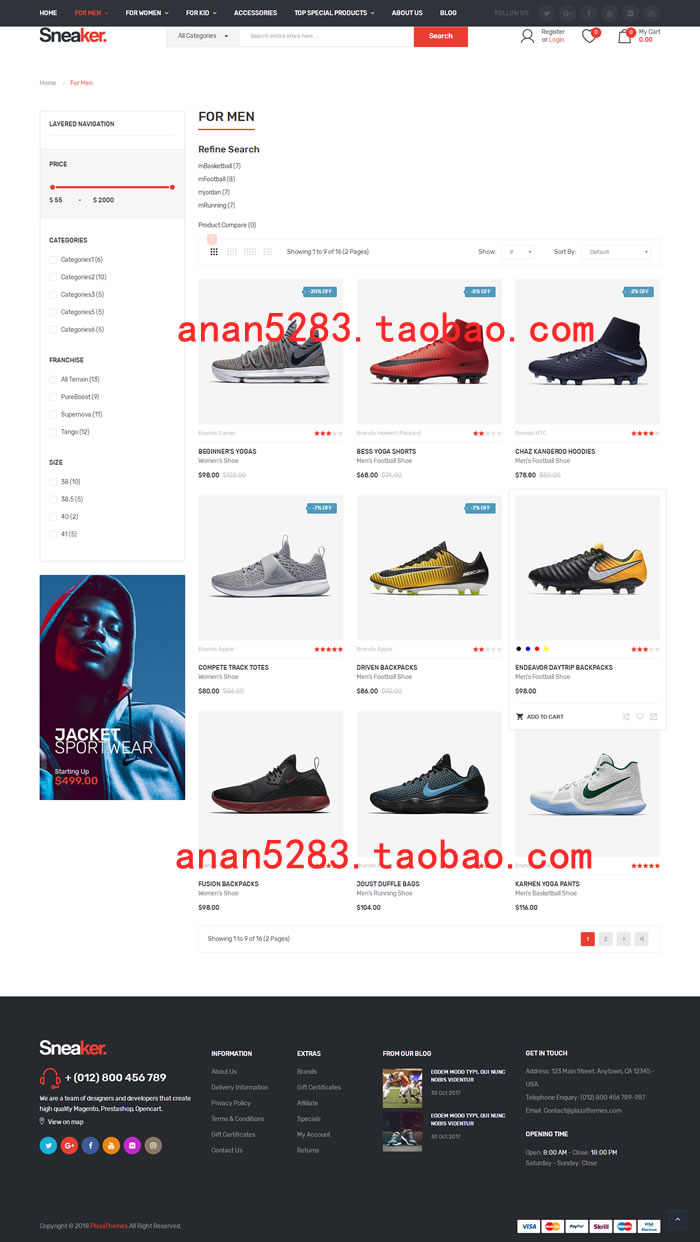Open the wishlist heart icon

point(589,37)
